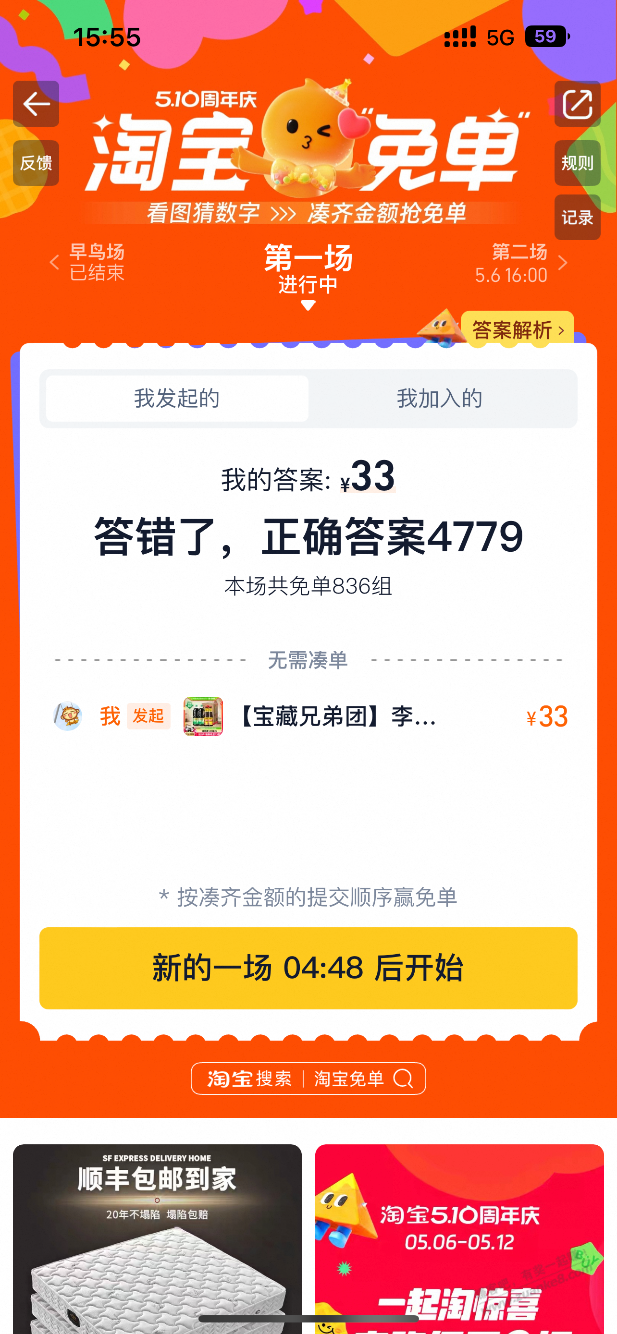Go back using the arrow icon
The image size is (617, 1334).
[36, 104]
